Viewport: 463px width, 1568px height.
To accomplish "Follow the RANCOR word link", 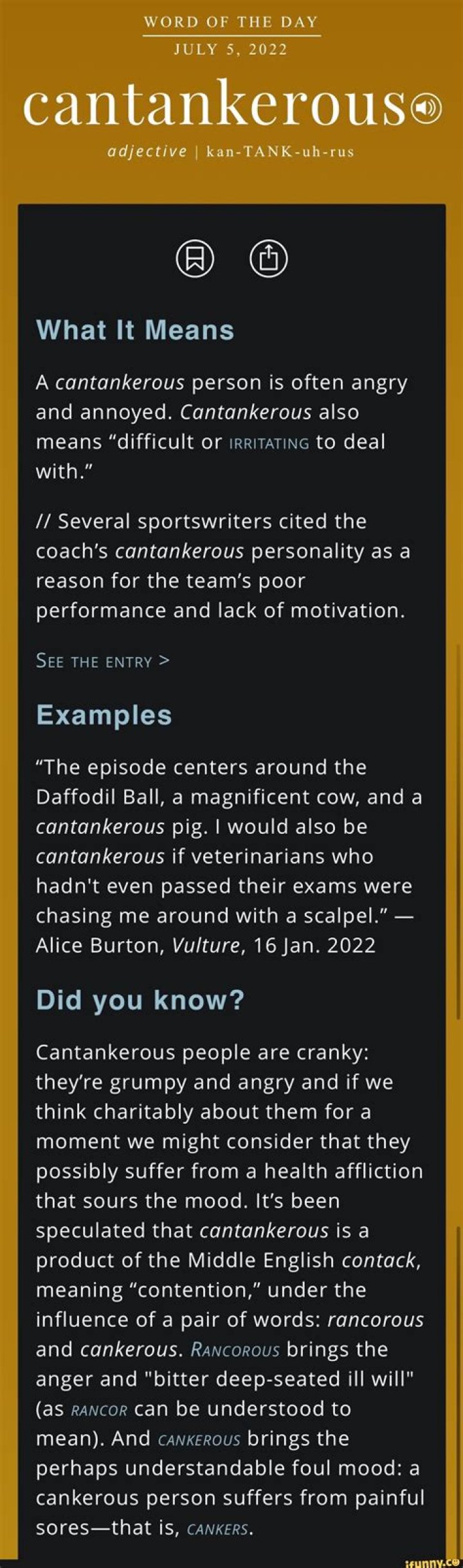I will coord(99,1410).
